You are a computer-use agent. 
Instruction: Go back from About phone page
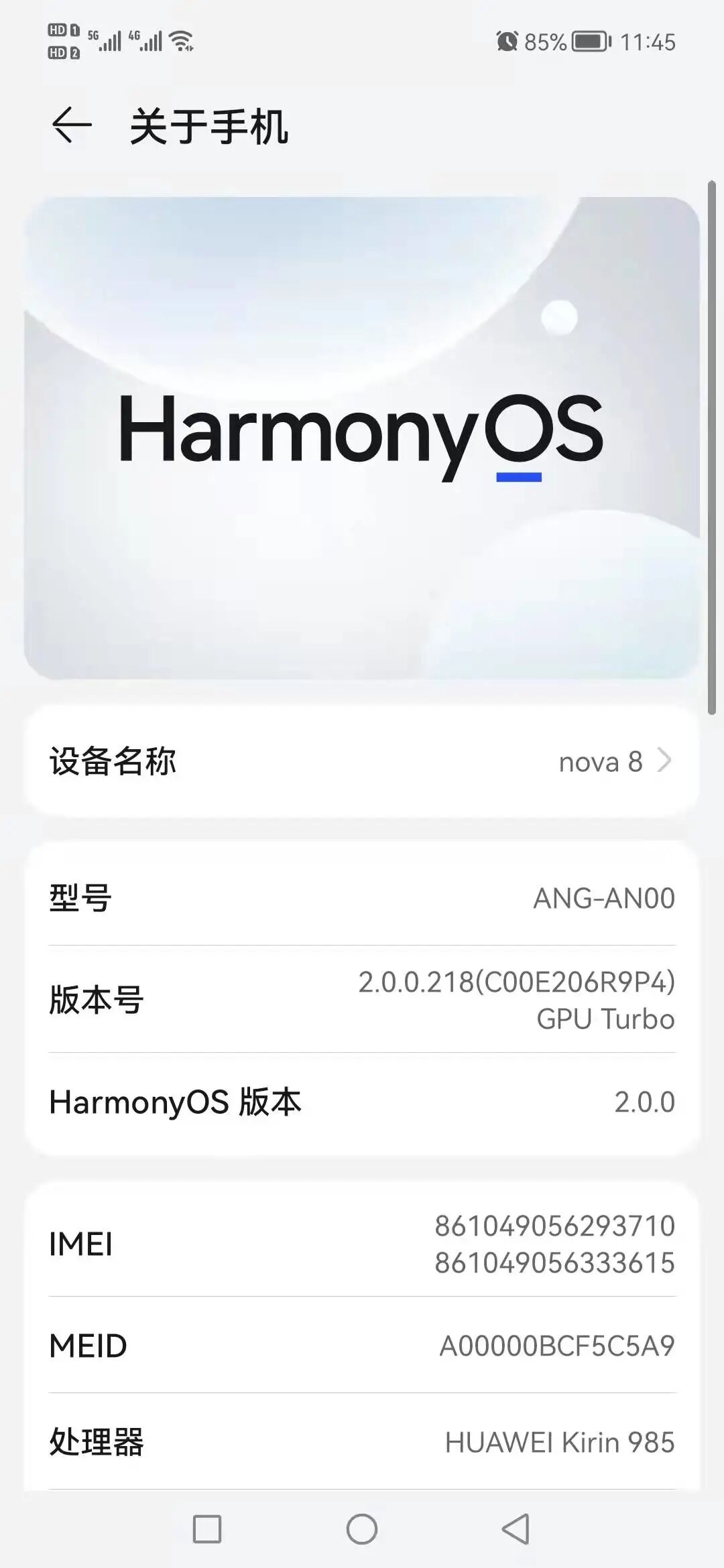click(x=72, y=125)
